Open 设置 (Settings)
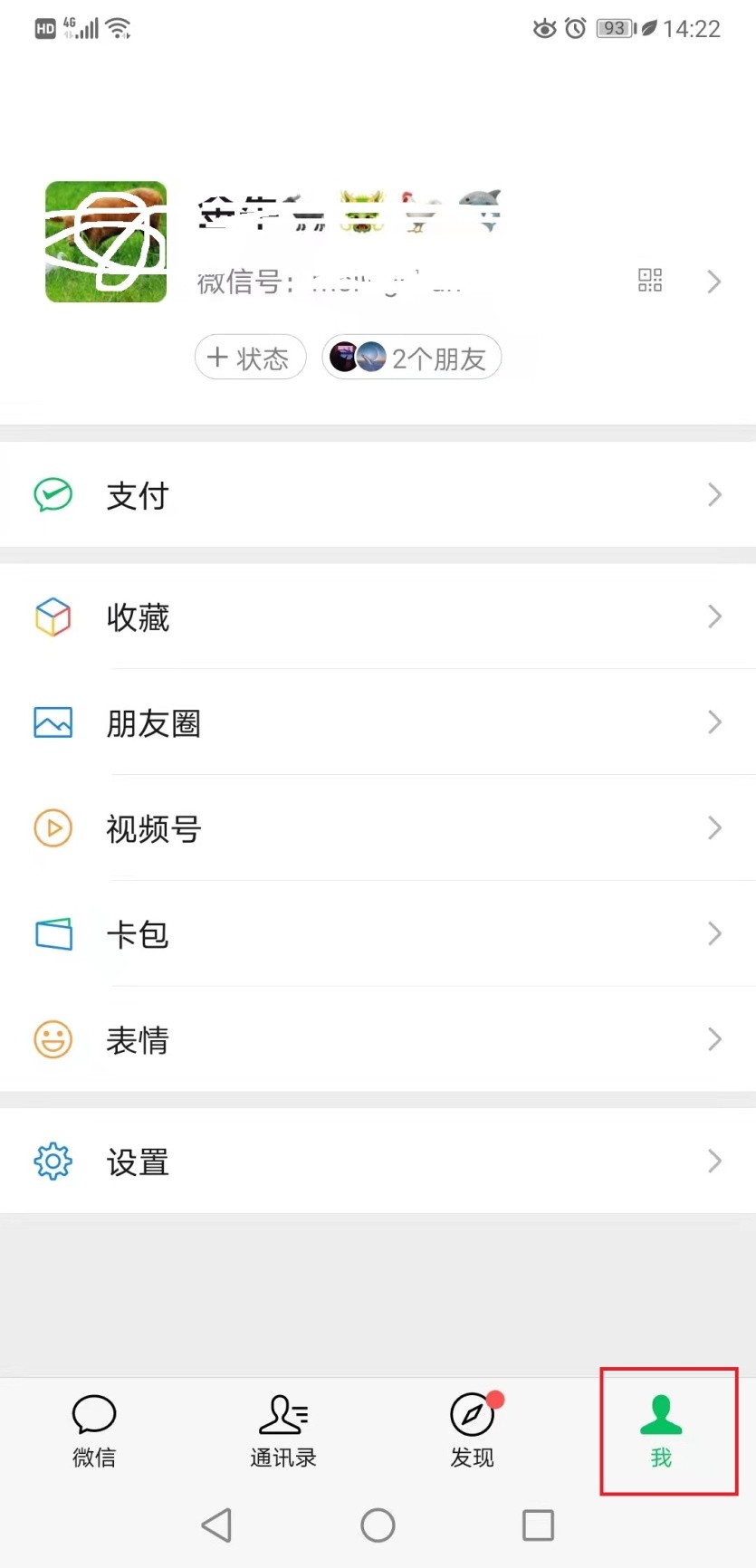This screenshot has height=1568, width=756. tap(136, 1162)
